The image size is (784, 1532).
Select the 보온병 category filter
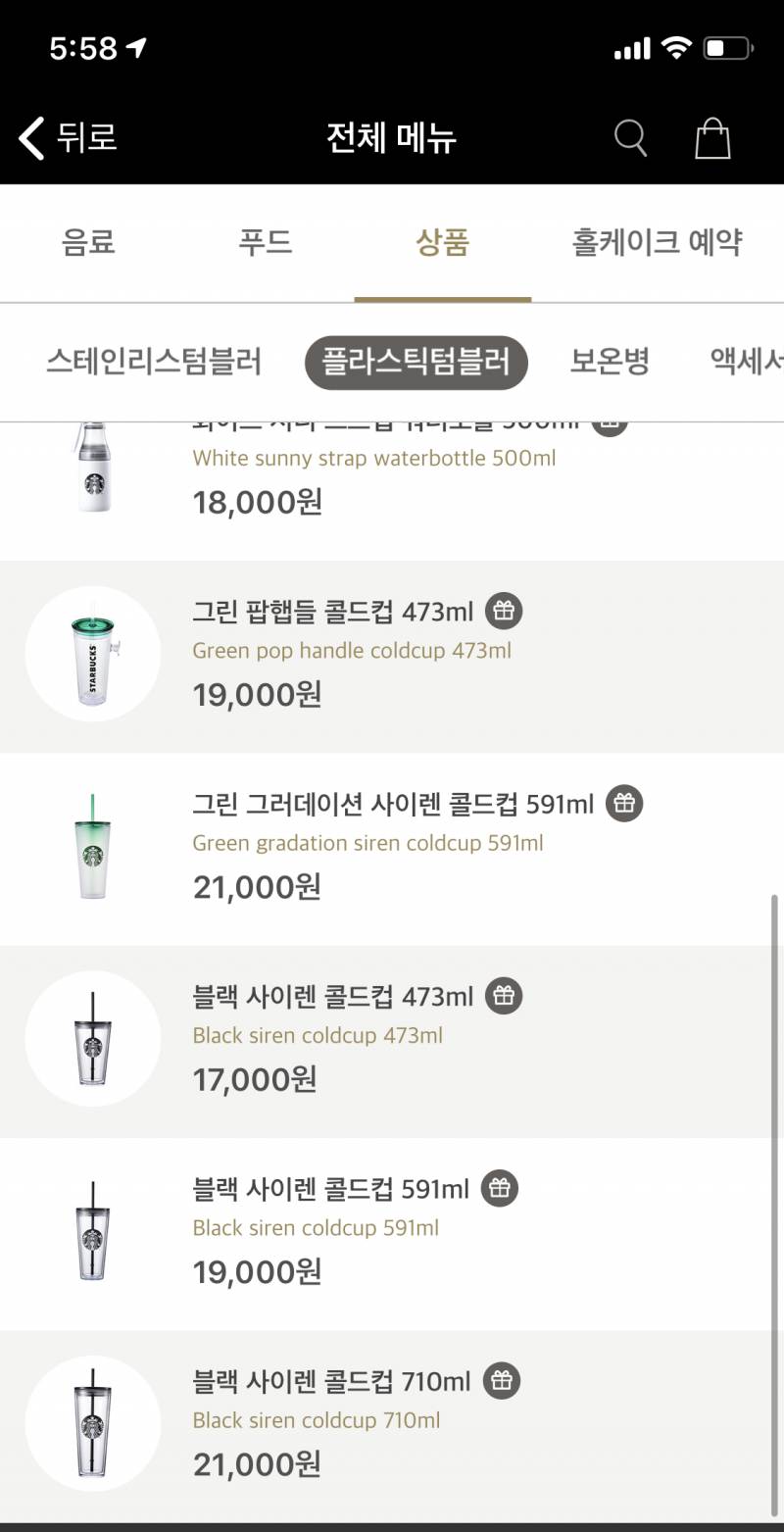coord(610,362)
